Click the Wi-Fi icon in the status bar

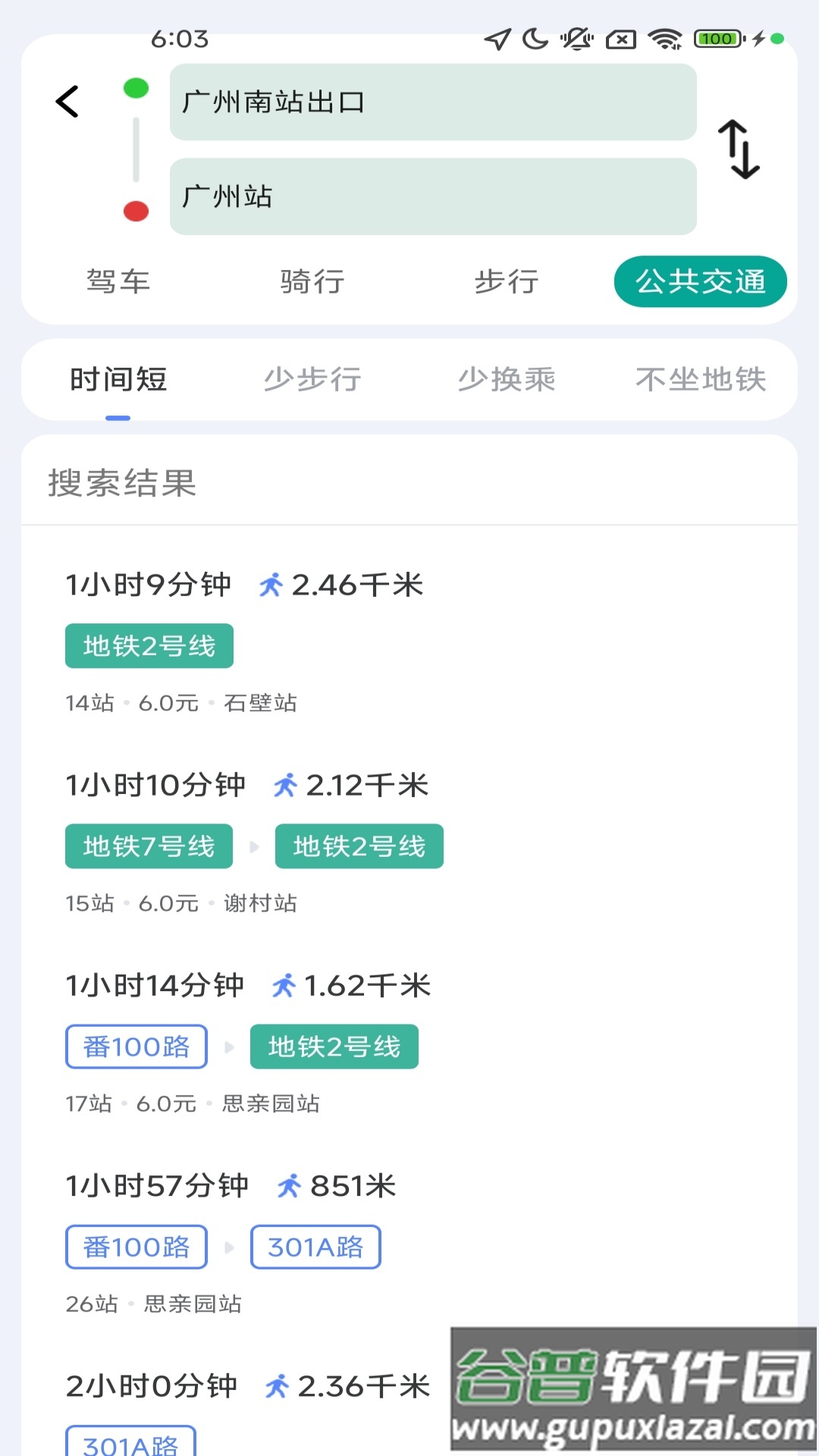(664, 39)
